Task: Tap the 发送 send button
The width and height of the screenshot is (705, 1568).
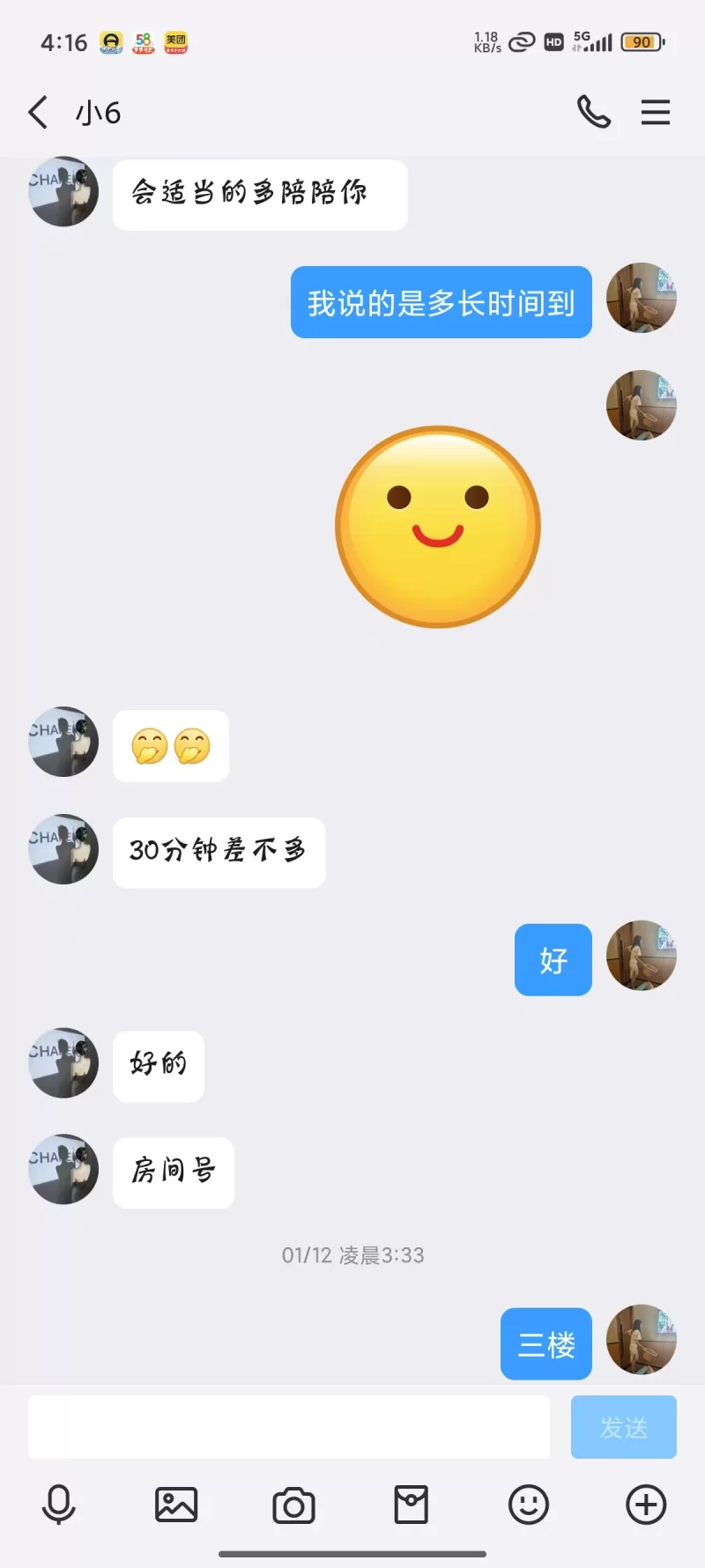Action: click(623, 1427)
